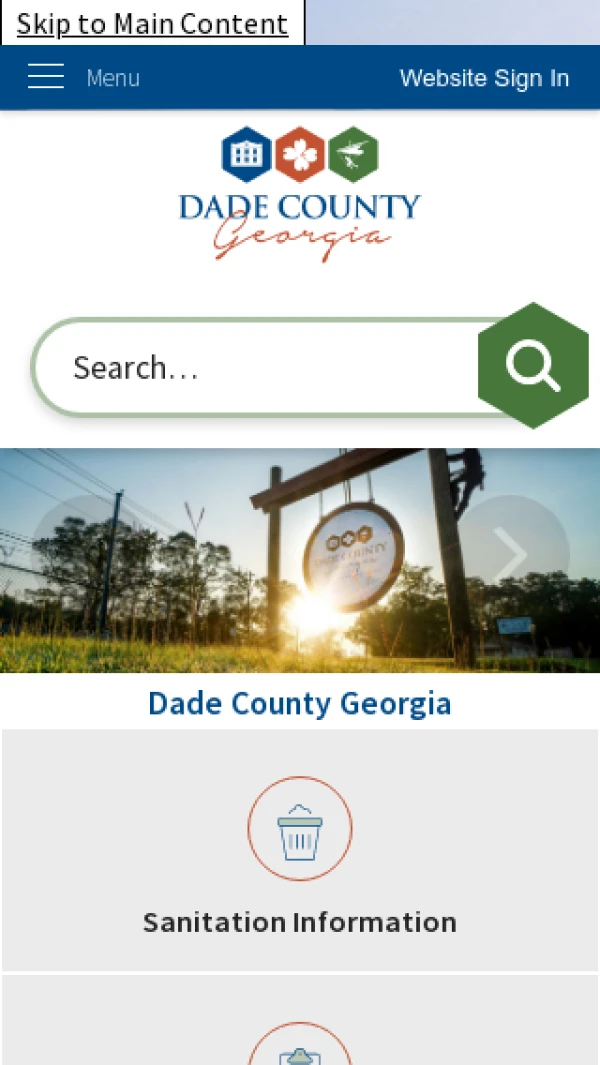Go to the previous slideshow image

point(84,551)
